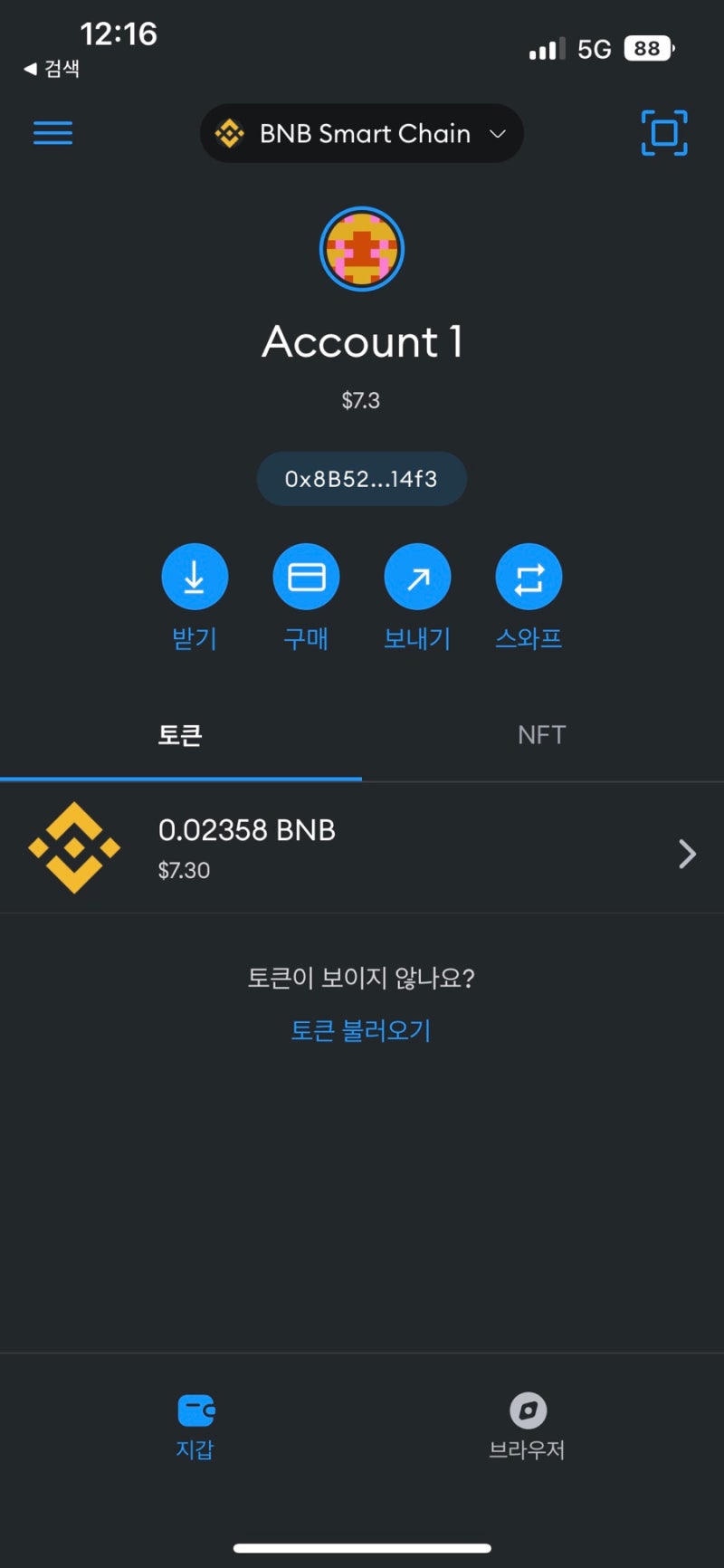The image size is (724, 1568).
Task: Select the BNB token logo icon
Action: 73,849
